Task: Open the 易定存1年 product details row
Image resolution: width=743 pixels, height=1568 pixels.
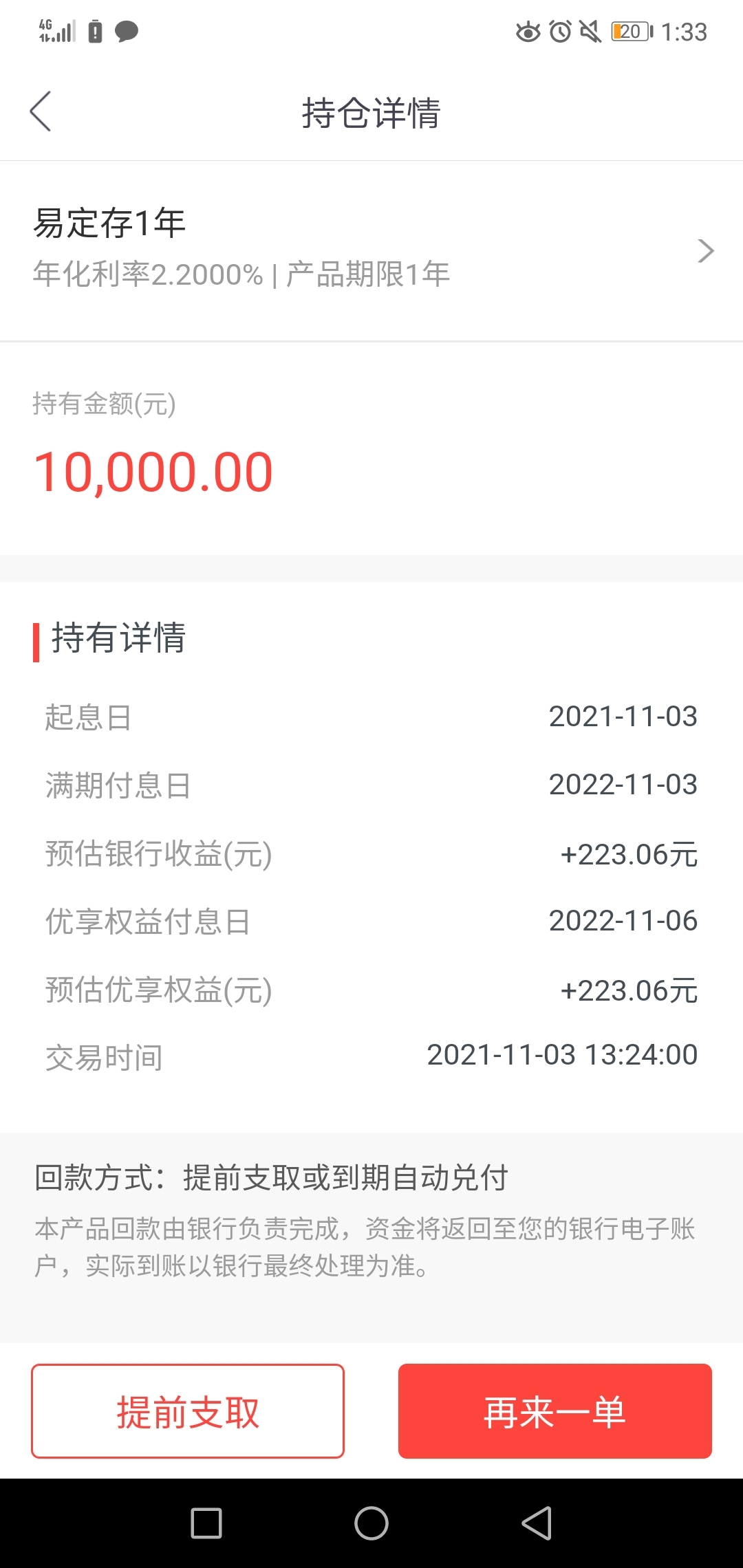Action: click(x=371, y=251)
